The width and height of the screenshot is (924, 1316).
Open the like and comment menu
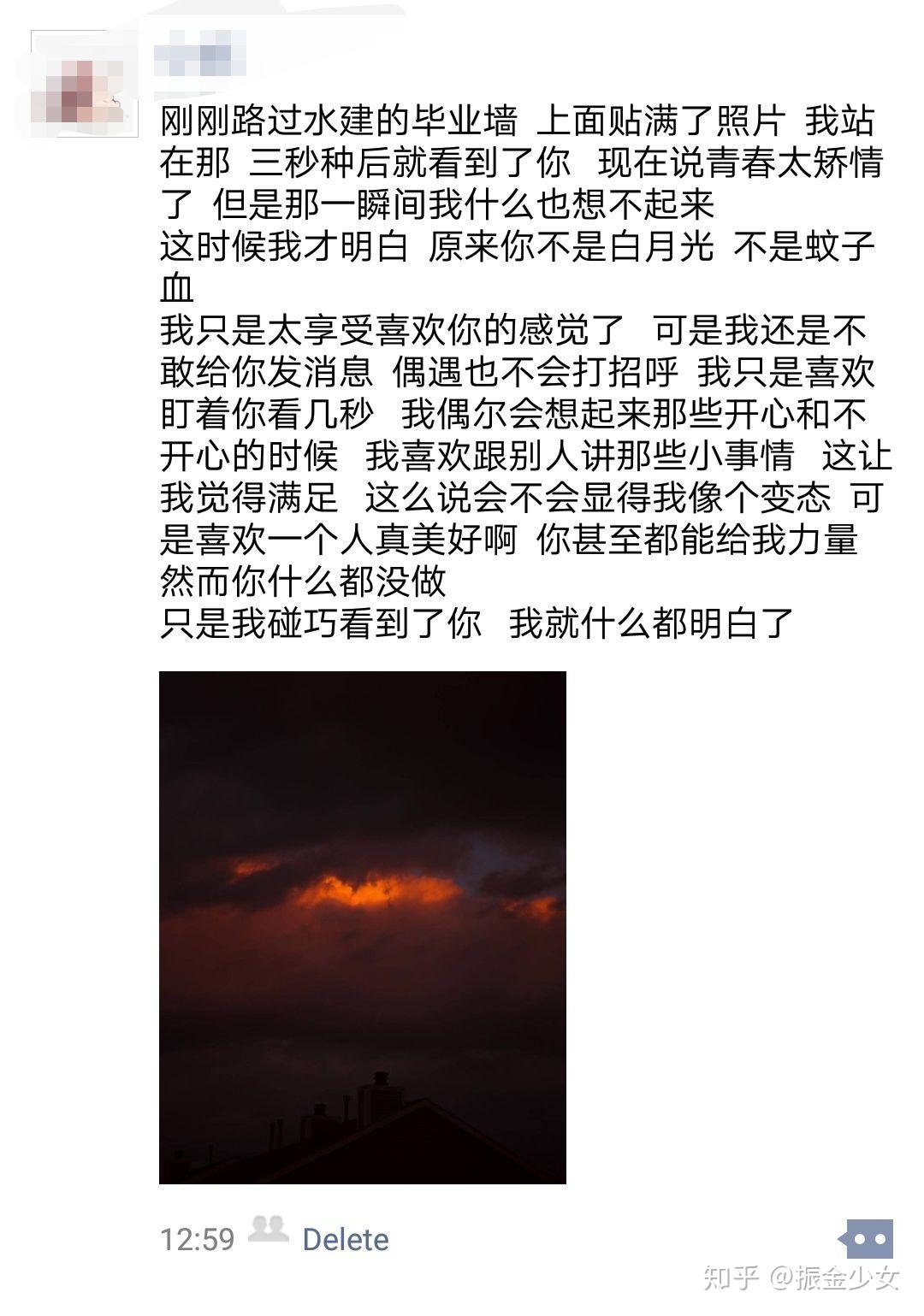click(864, 1239)
